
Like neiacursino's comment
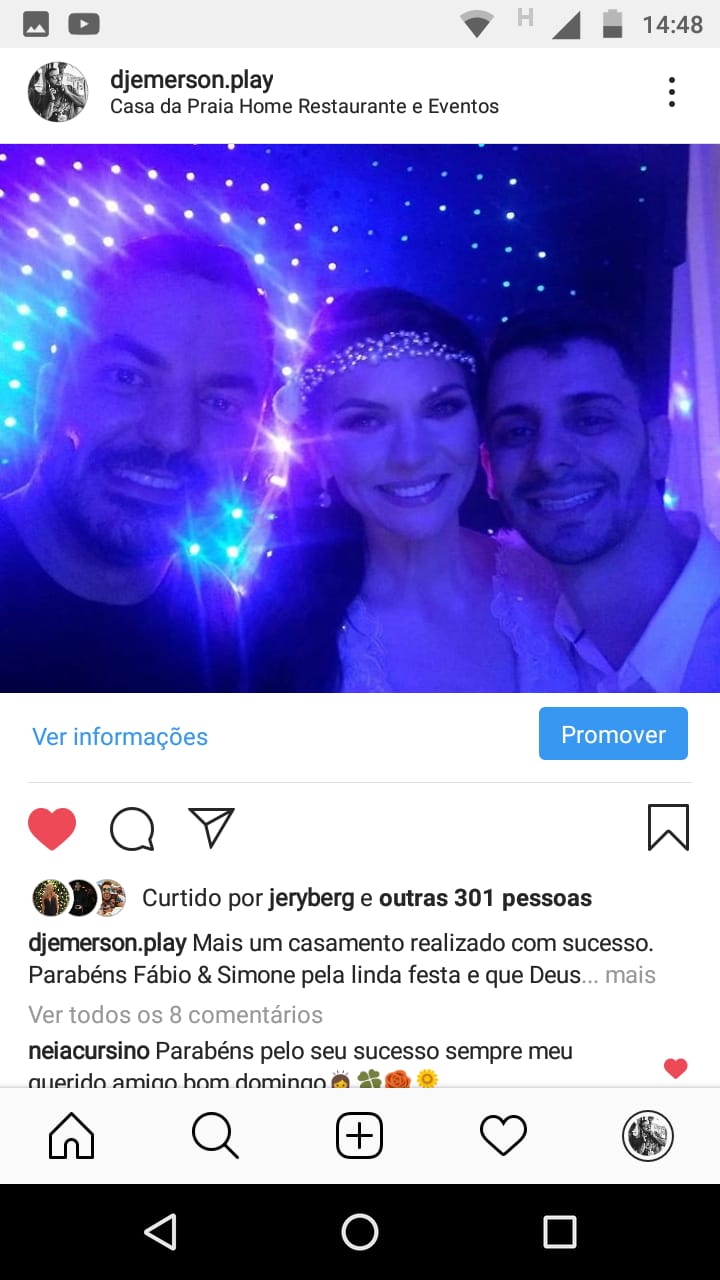tap(676, 1068)
